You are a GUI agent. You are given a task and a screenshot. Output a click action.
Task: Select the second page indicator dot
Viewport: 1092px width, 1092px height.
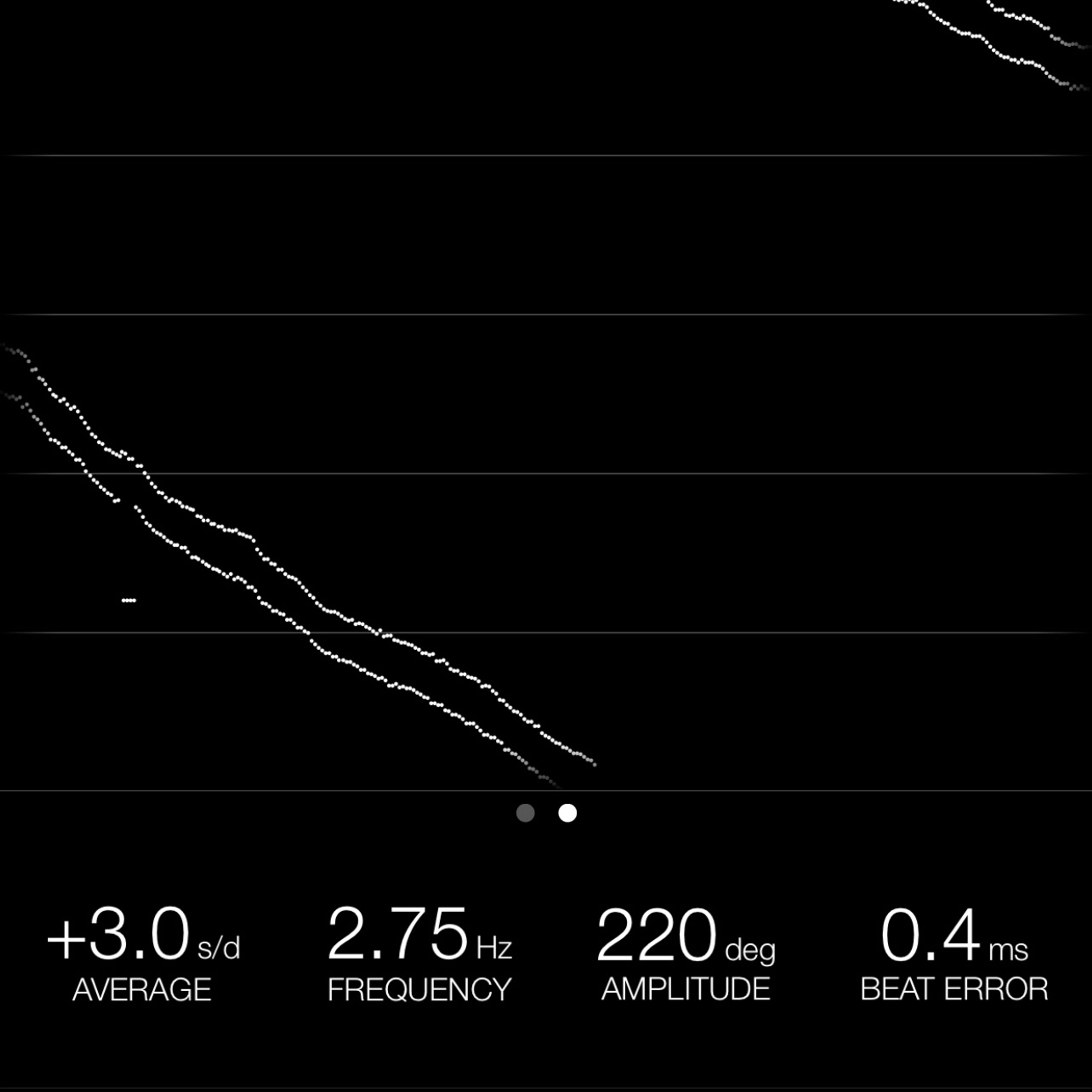coord(568,813)
